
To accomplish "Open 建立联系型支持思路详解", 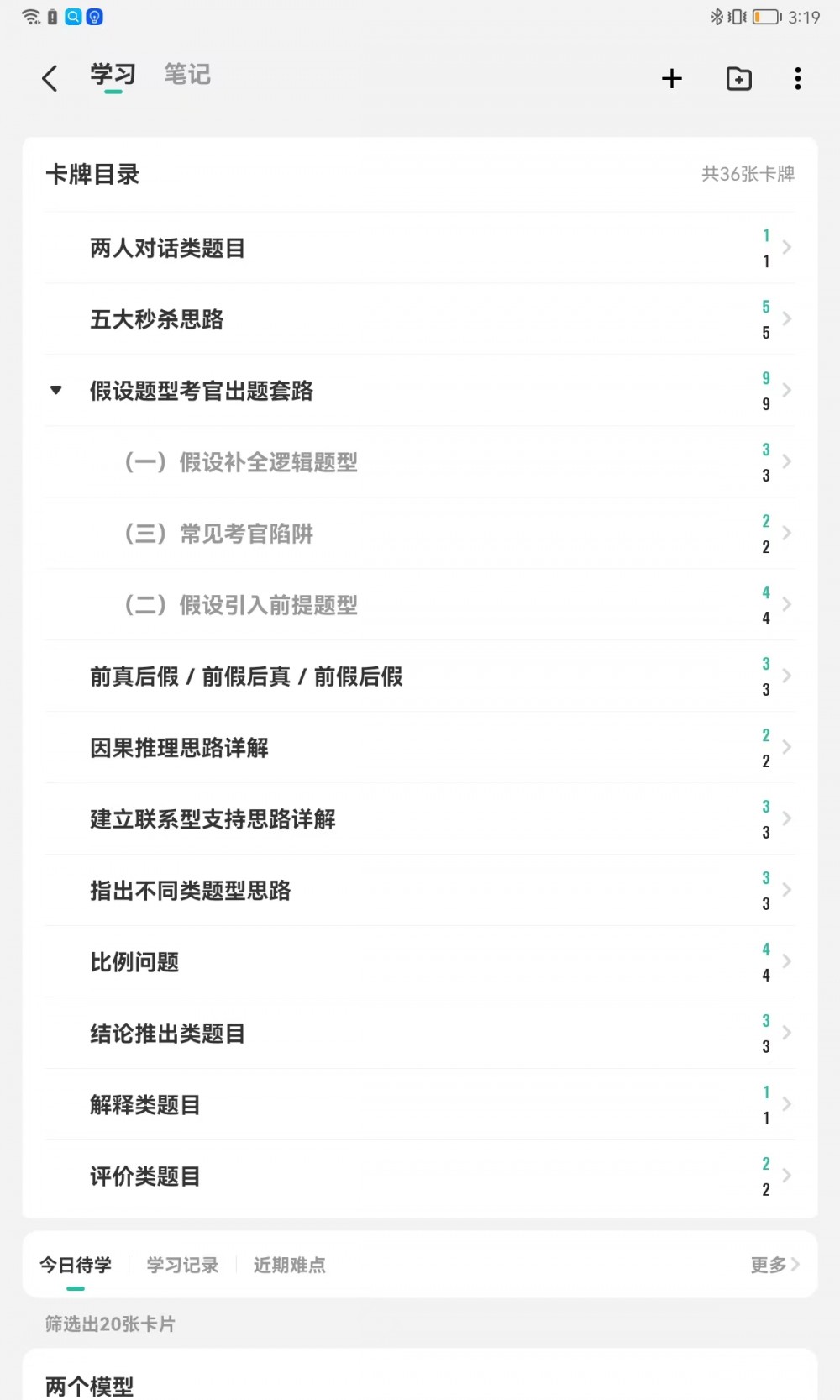I will [420, 819].
